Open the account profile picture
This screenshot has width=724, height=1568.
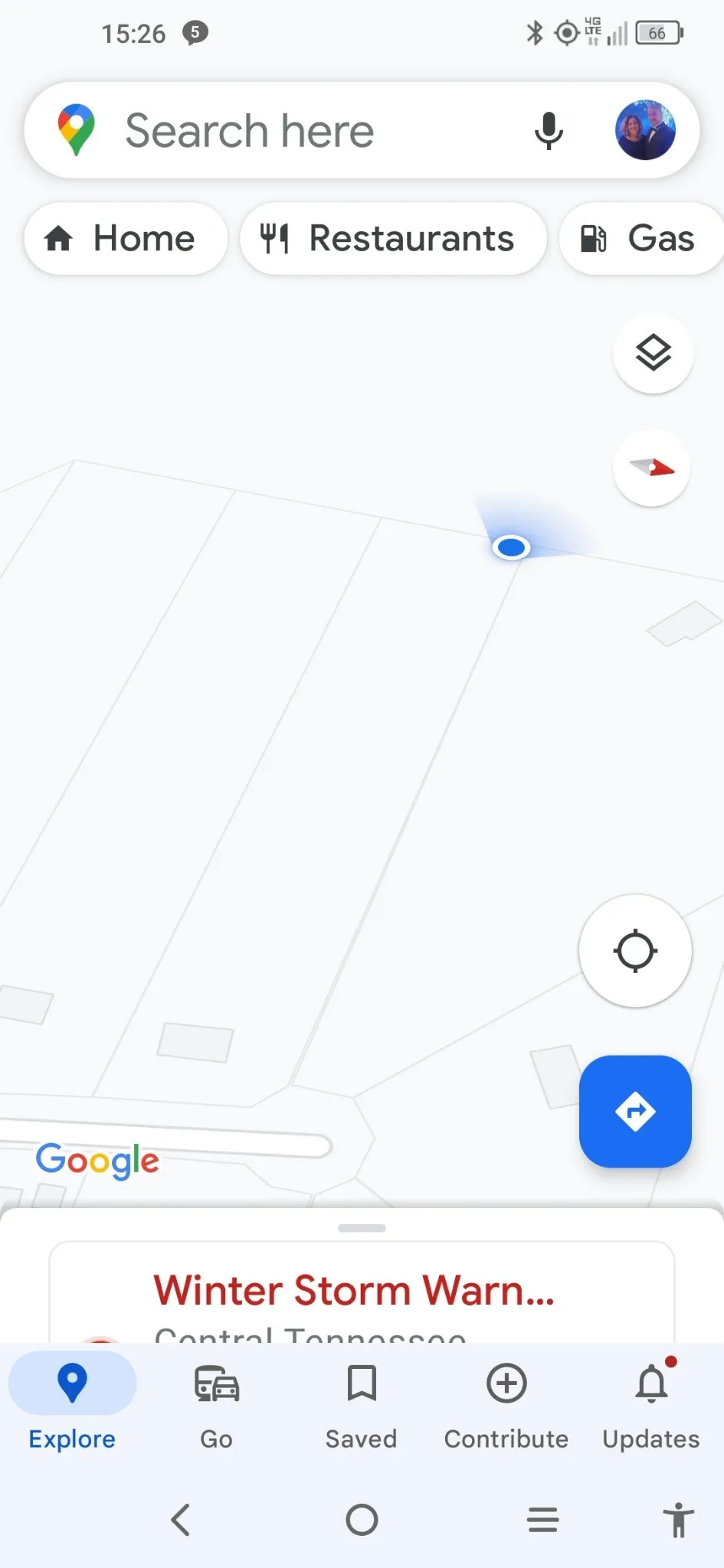click(645, 130)
